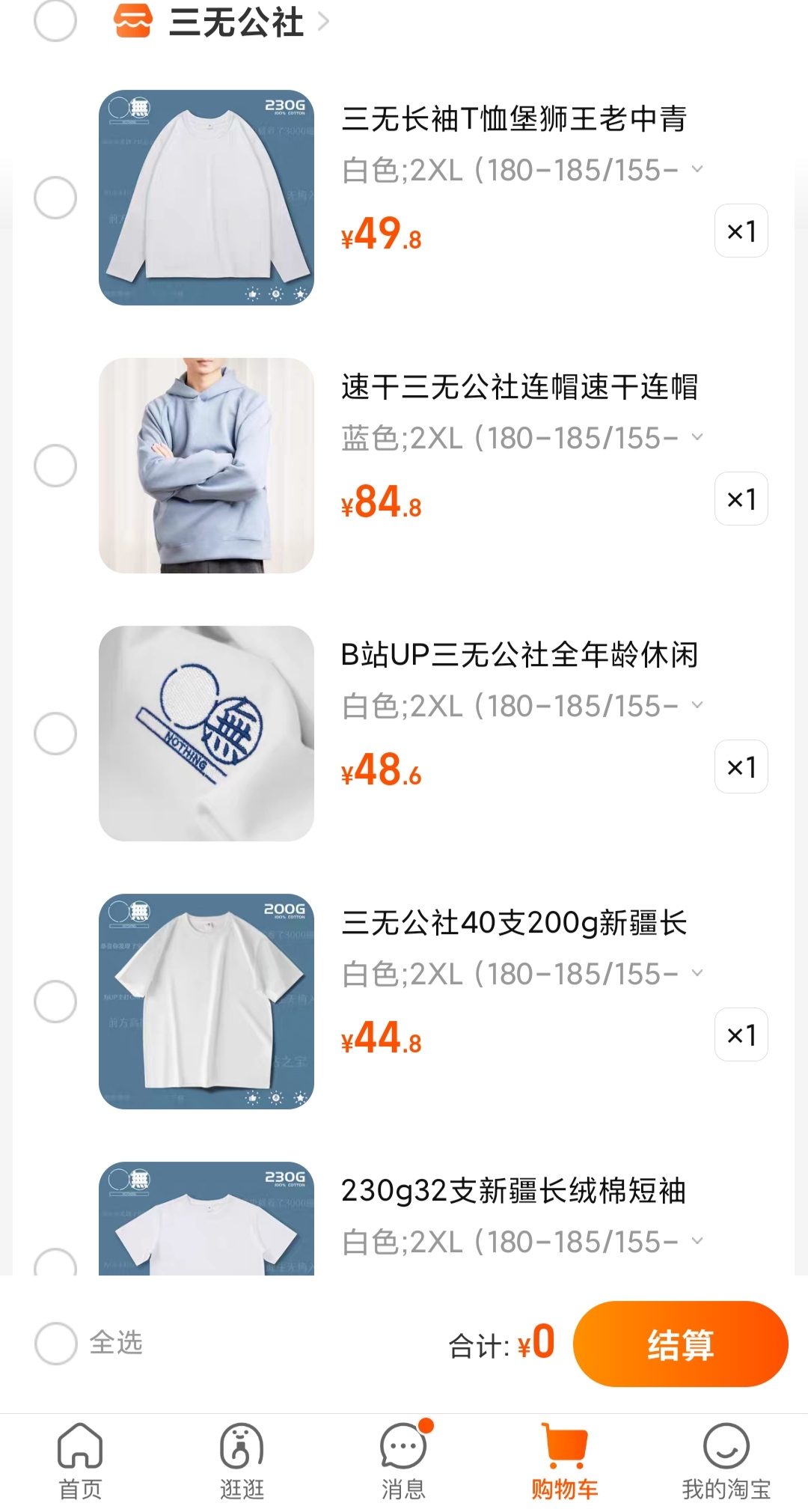Change size options for 三无长袖T恤

tap(521, 171)
